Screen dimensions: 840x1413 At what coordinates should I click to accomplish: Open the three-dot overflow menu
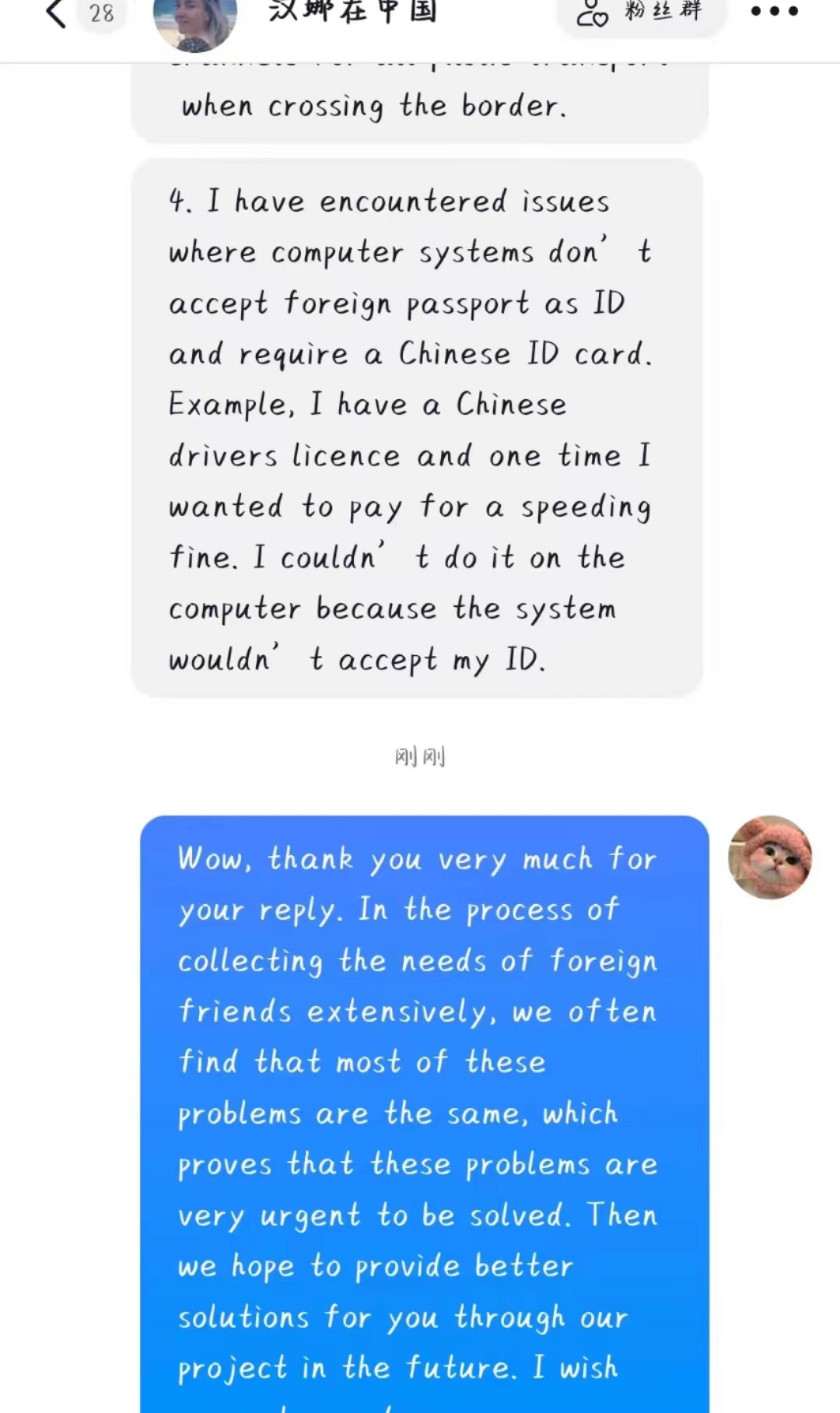click(x=774, y=12)
